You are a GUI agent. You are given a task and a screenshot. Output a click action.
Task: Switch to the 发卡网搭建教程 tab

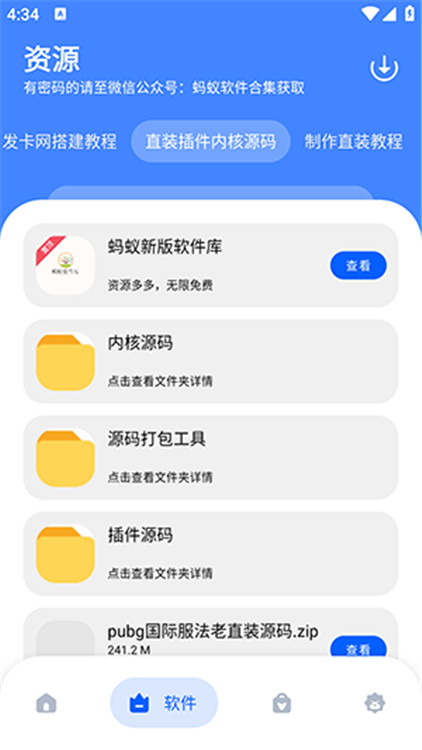[60, 141]
